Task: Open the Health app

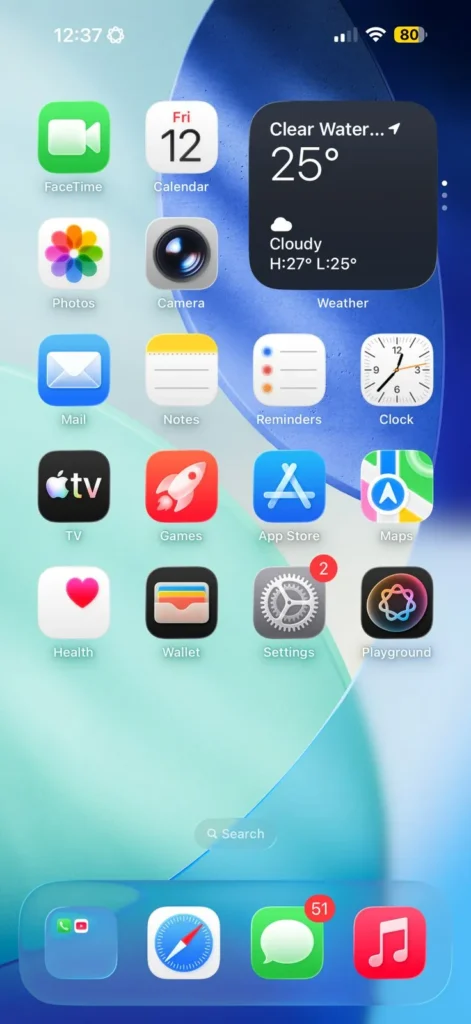Action: tap(74, 602)
